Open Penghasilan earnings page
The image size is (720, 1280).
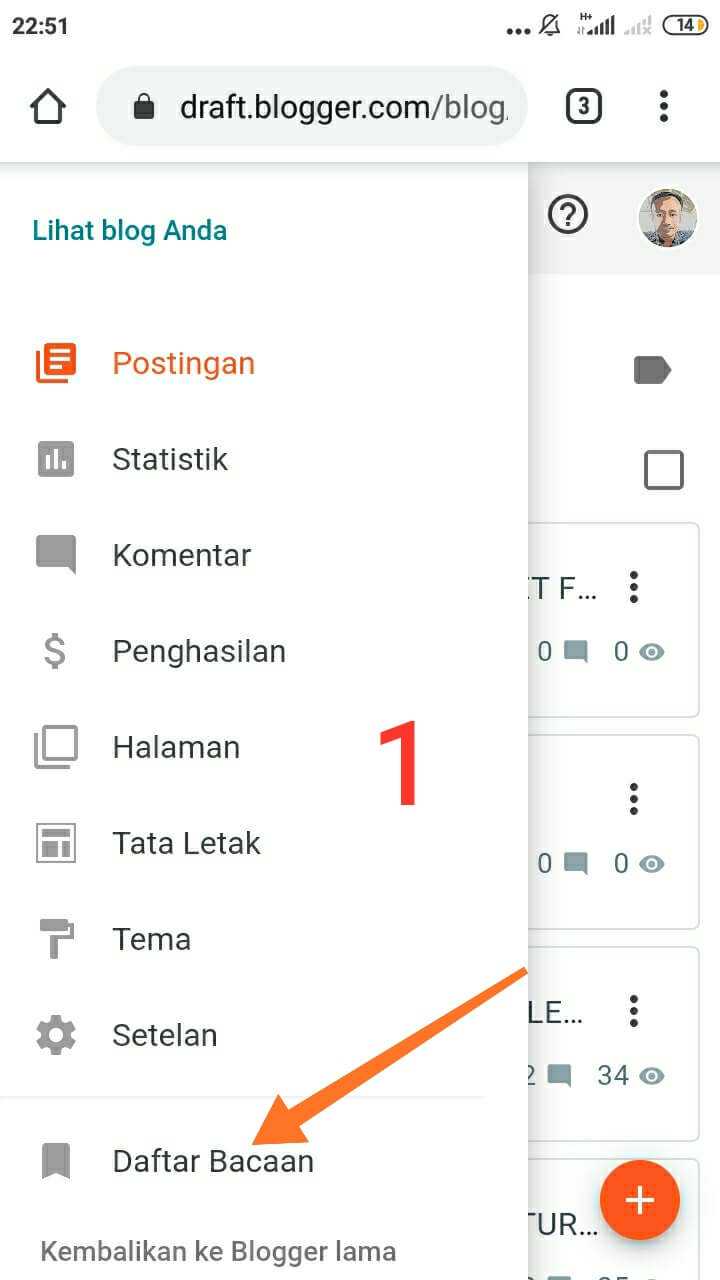pyautogui.click(x=199, y=651)
